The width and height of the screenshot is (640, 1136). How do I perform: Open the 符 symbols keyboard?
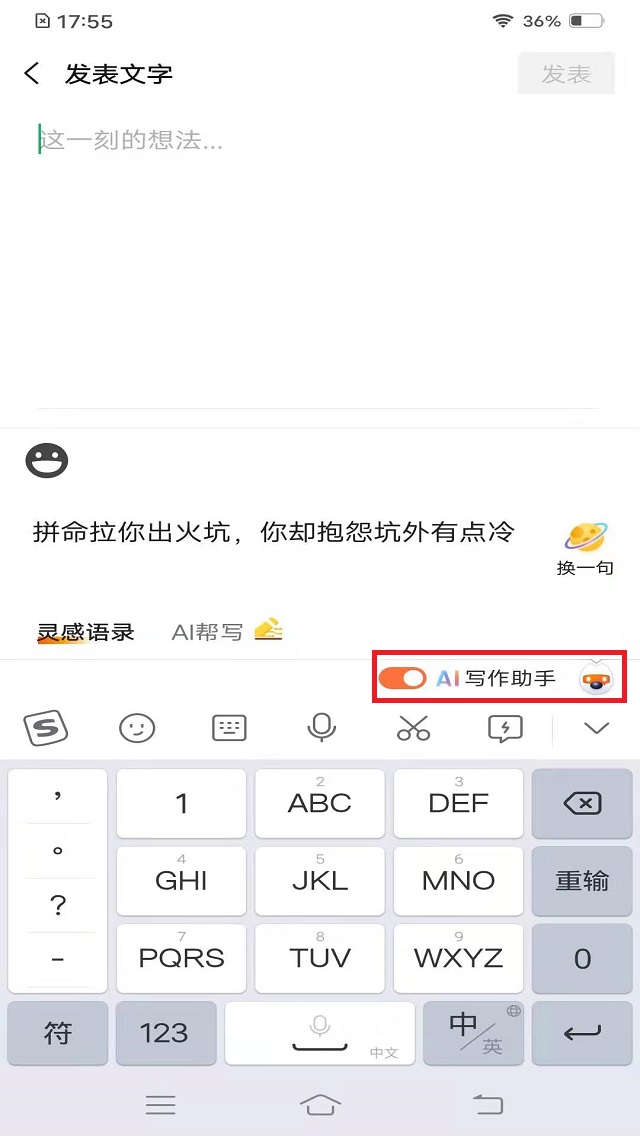coord(58,1032)
